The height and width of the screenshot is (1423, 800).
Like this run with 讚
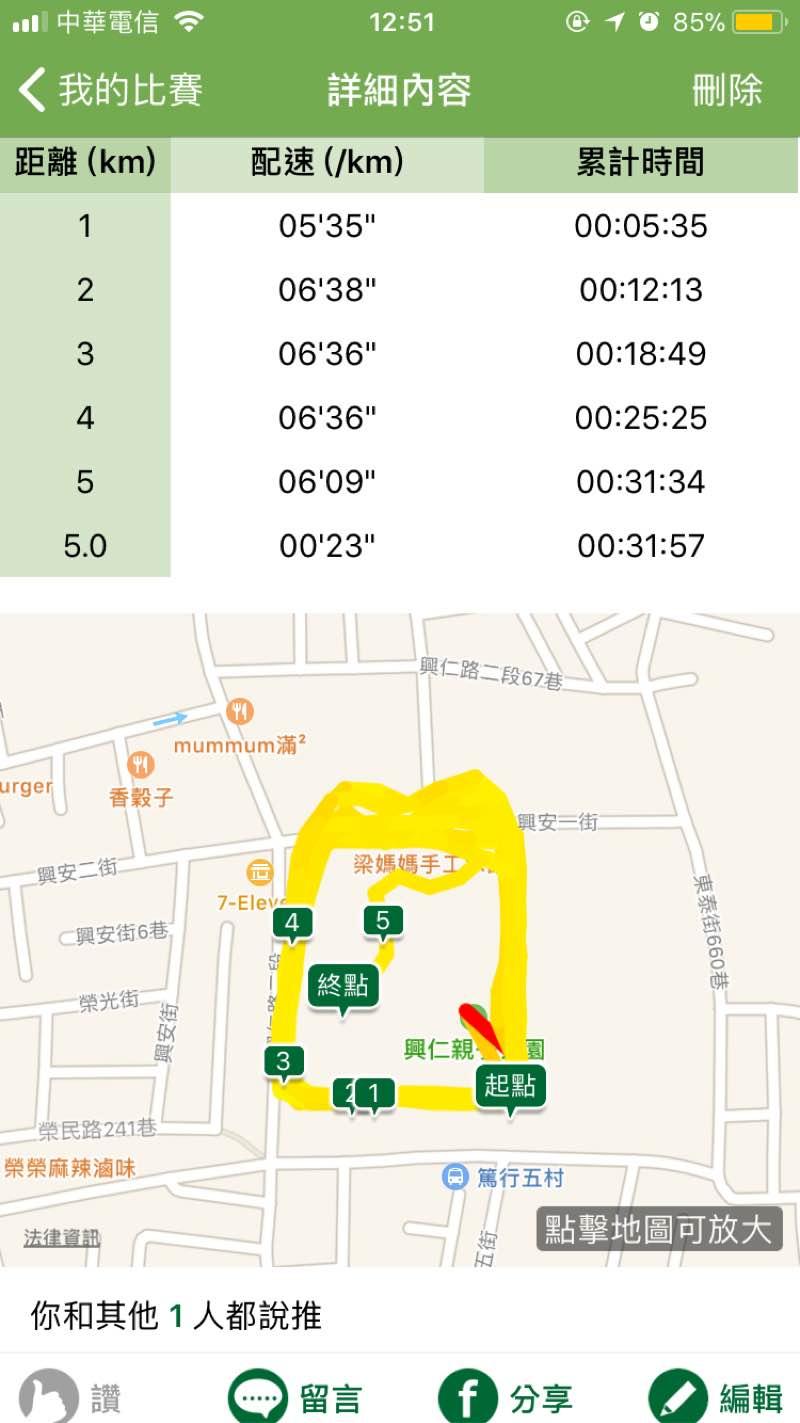click(x=70, y=1397)
